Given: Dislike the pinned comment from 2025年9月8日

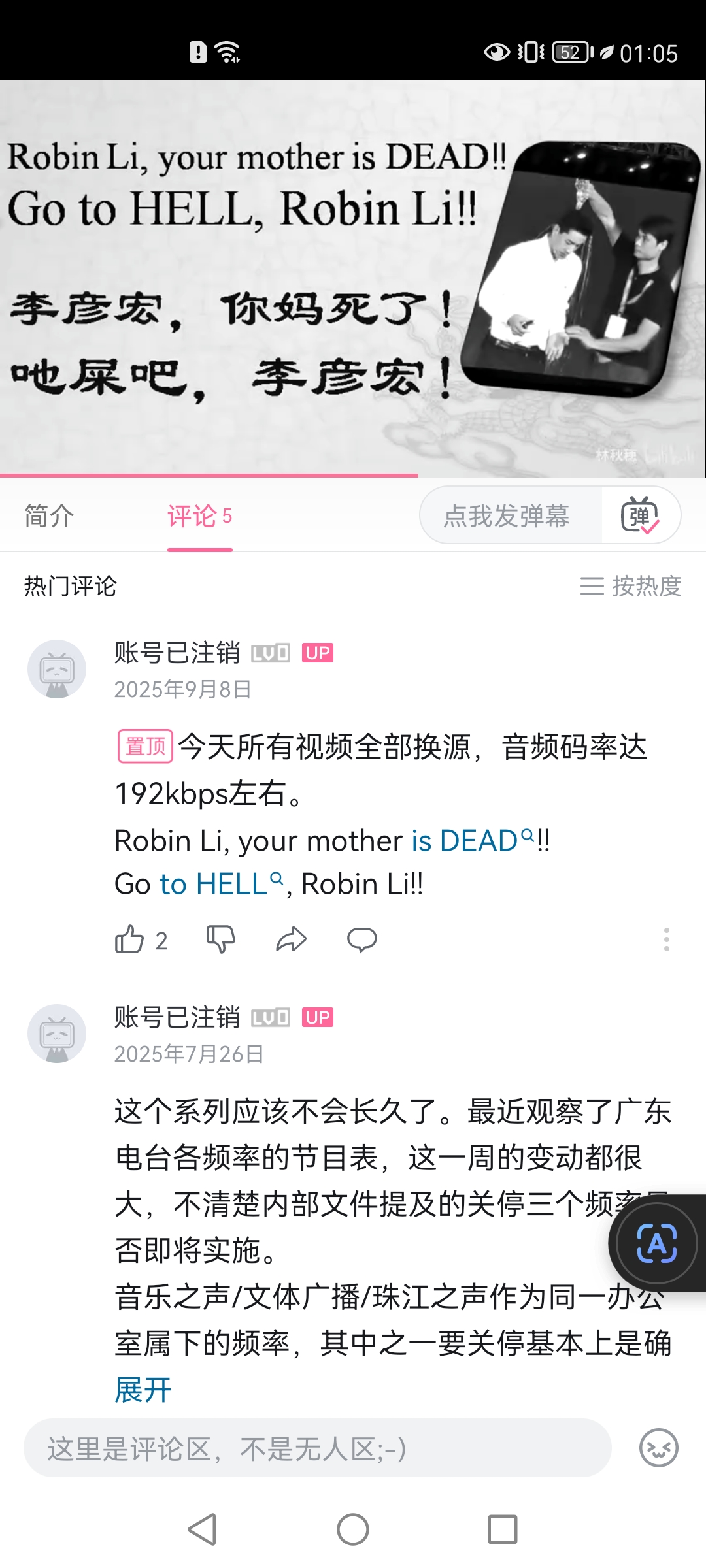Looking at the screenshot, I should [221, 940].
